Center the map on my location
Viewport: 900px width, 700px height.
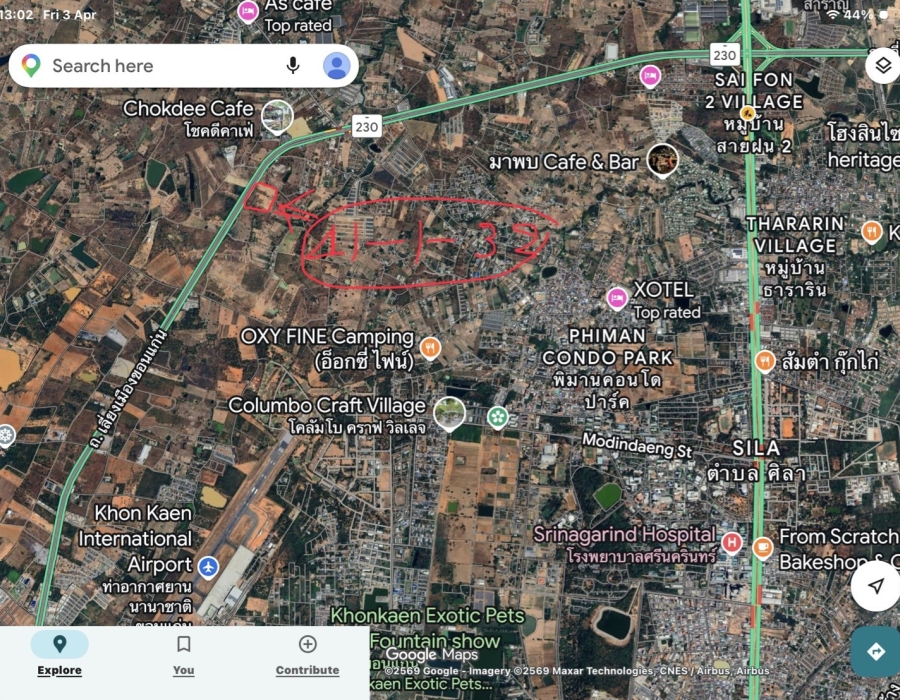[x=876, y=586]
